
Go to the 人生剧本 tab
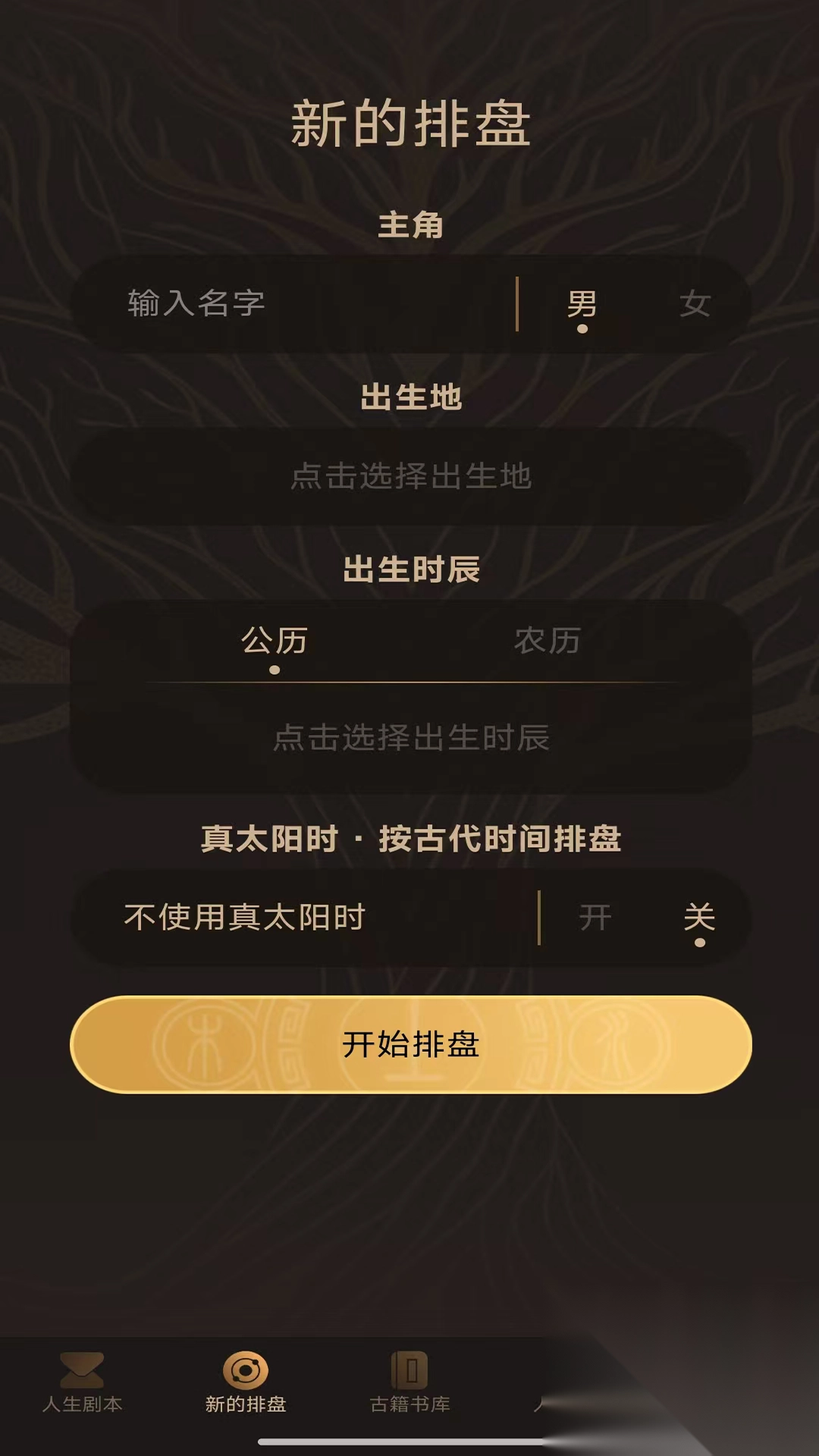82,1383
